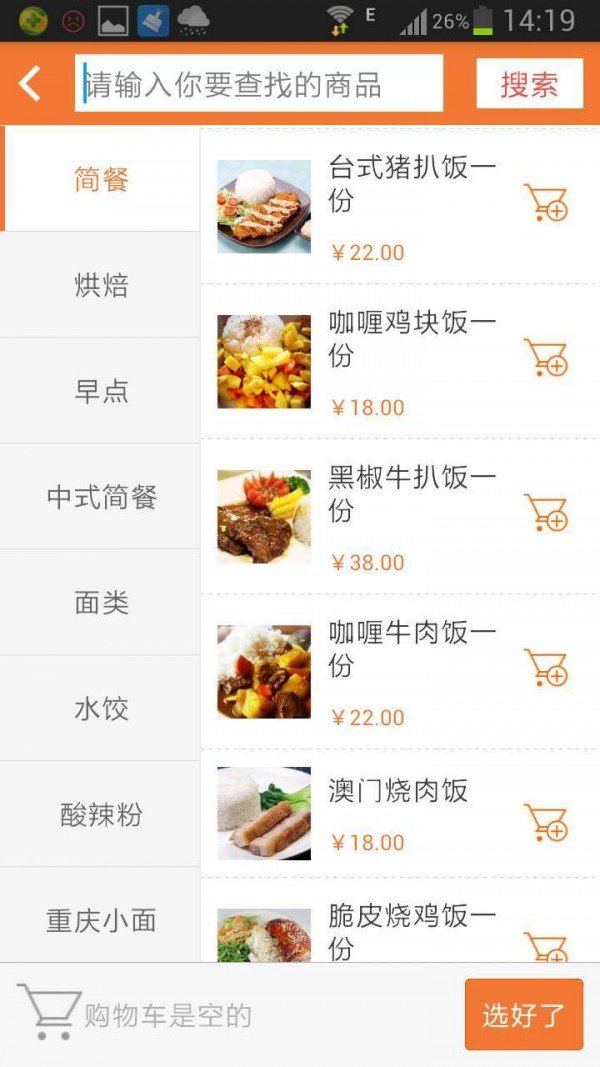Go back using the arrow icon
Screen dimensions: 600x1067
pyautogui.click(x=31, y=84)
